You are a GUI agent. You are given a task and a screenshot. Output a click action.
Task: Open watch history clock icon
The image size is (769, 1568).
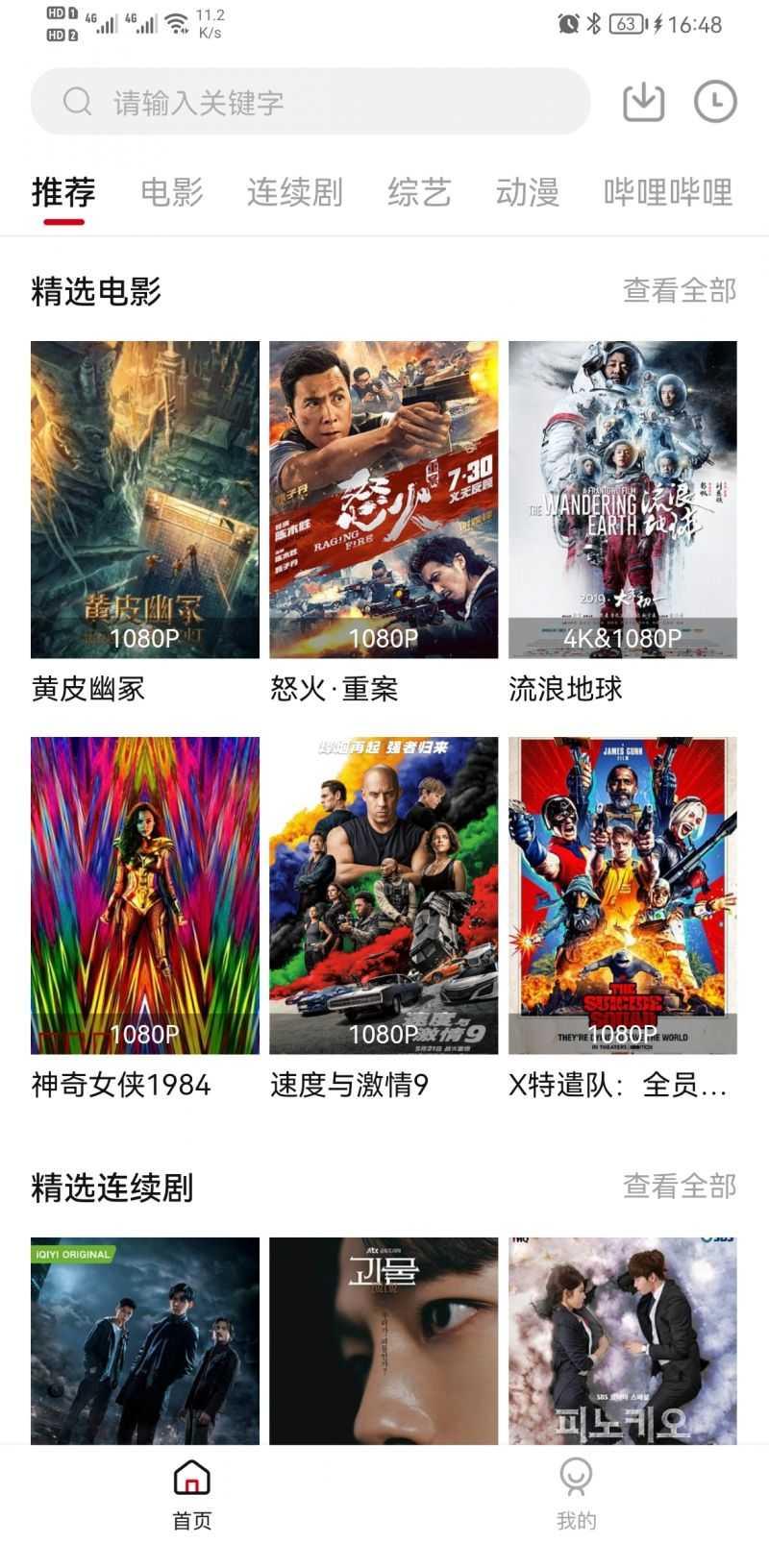click(x=715, y=102)
